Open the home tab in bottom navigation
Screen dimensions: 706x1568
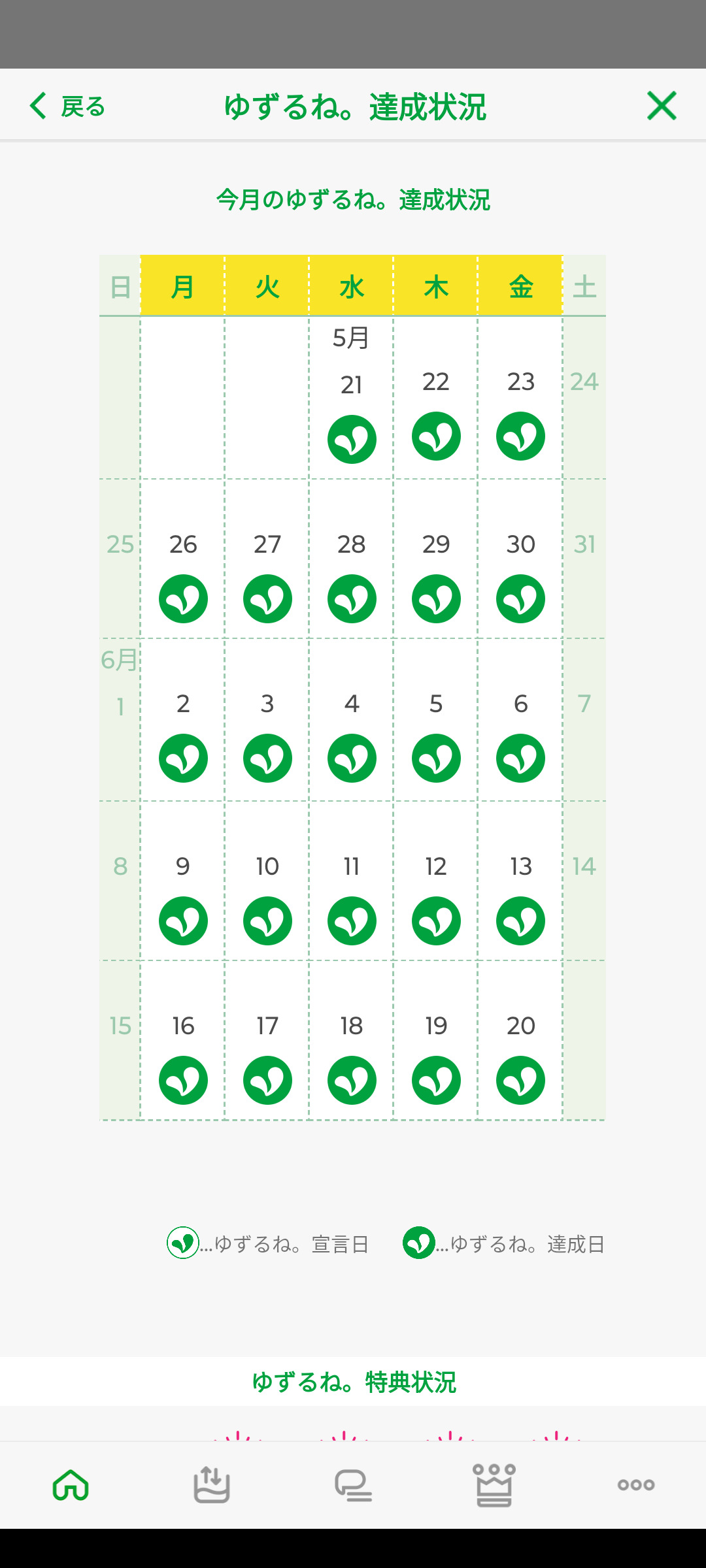(x=71, y=1485)
